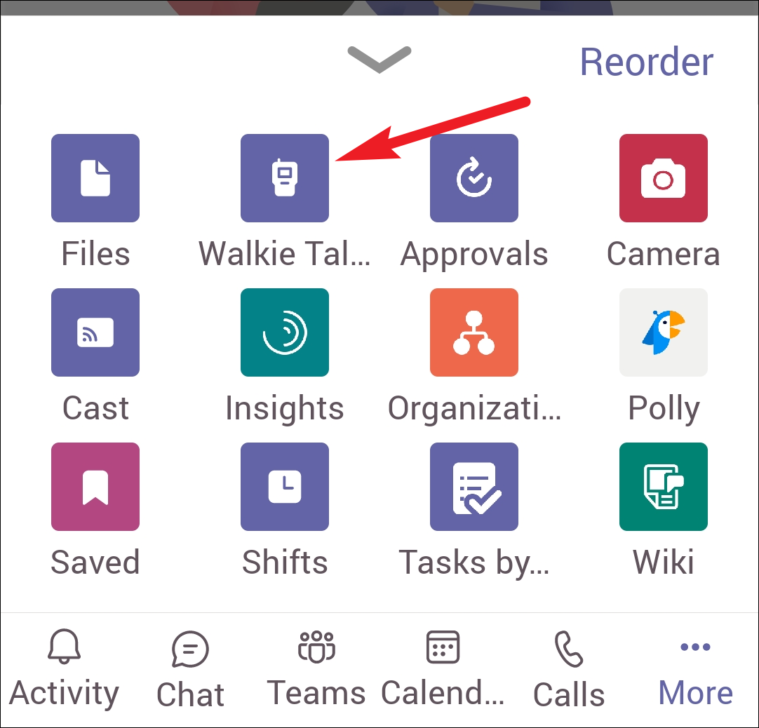View Saved items
The width and height of the screenshot is (759, 728).
[x=95, y=487]
